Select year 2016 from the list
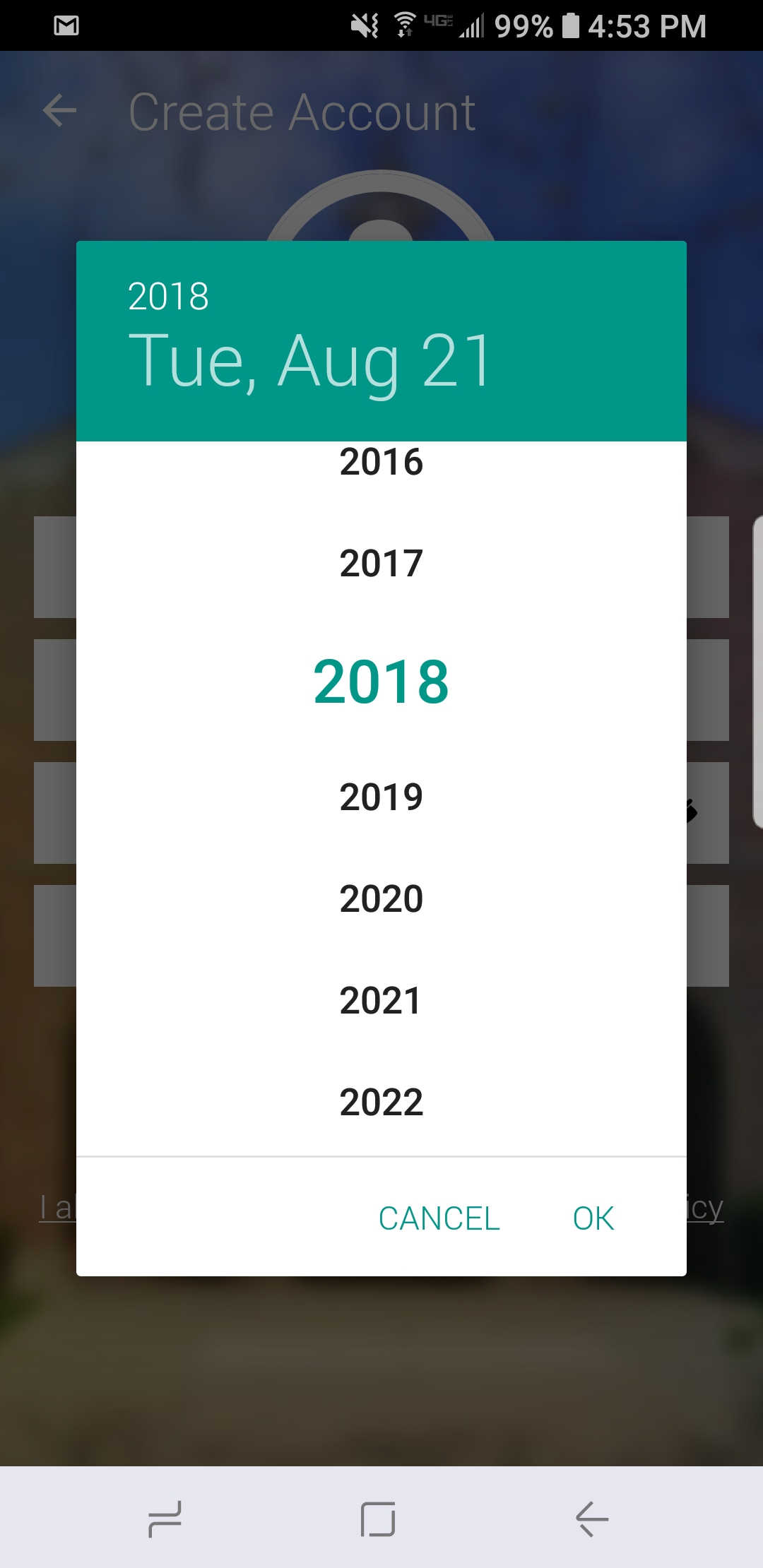 coord(381,463)
